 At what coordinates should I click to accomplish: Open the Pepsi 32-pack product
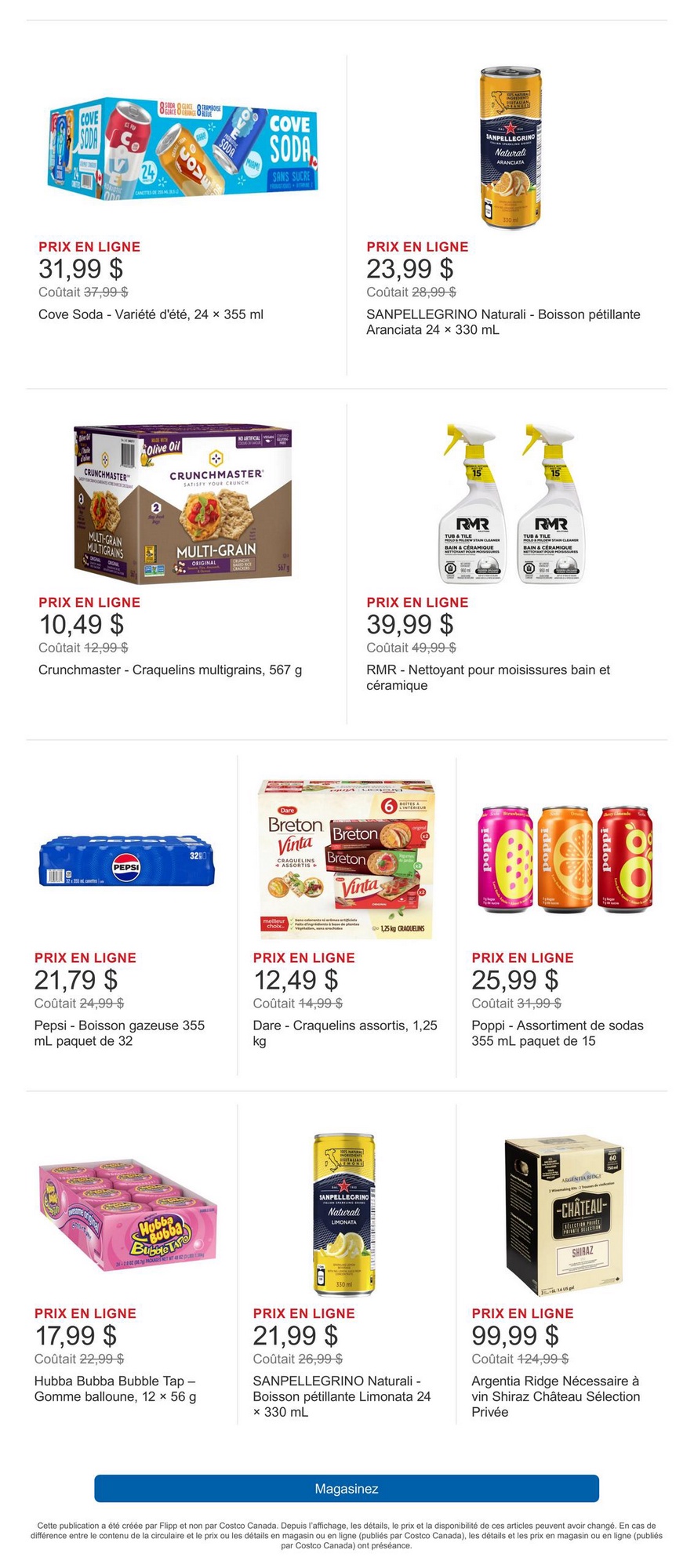(x=127, y=862)
